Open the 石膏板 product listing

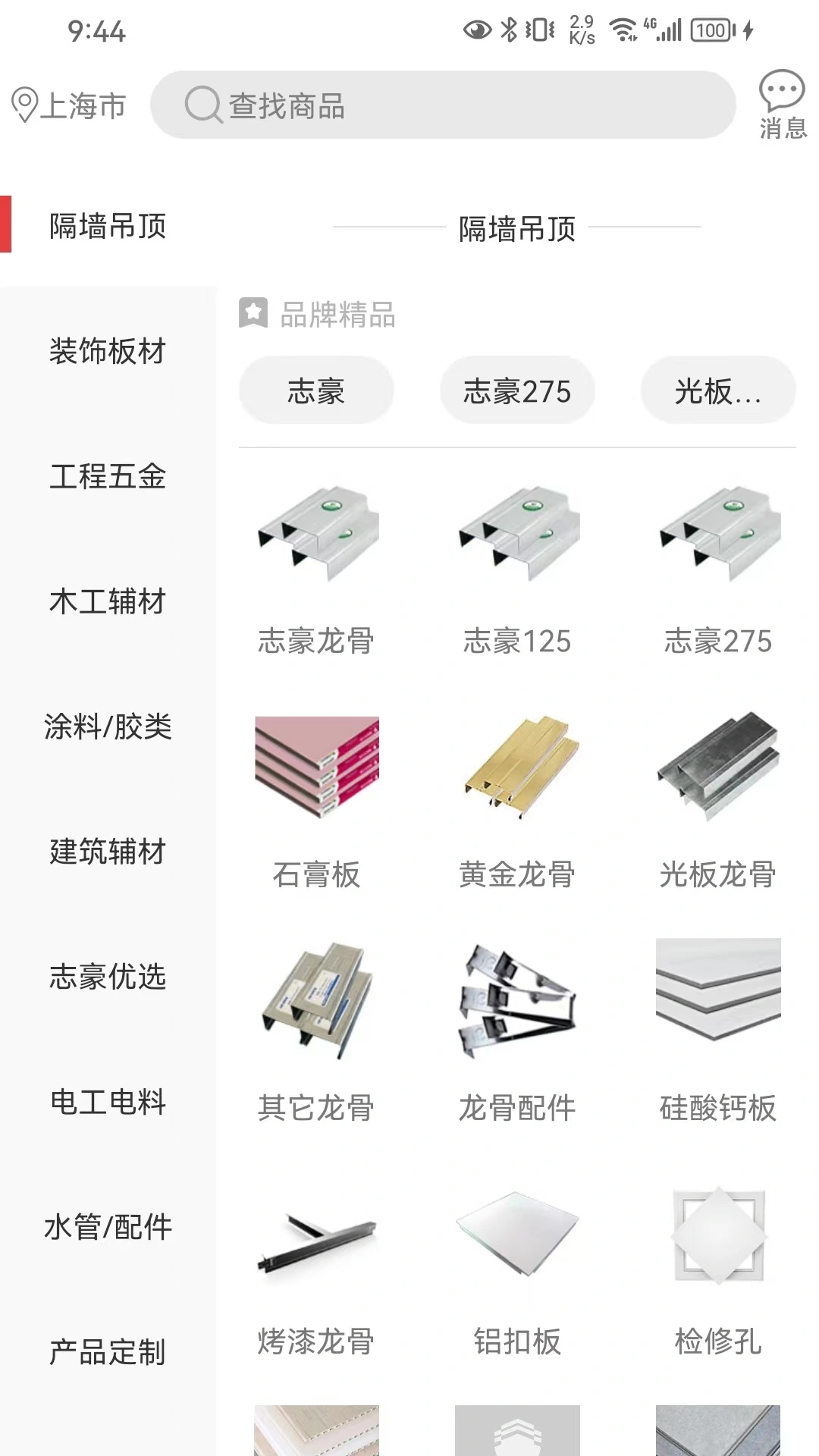[316, 773]
